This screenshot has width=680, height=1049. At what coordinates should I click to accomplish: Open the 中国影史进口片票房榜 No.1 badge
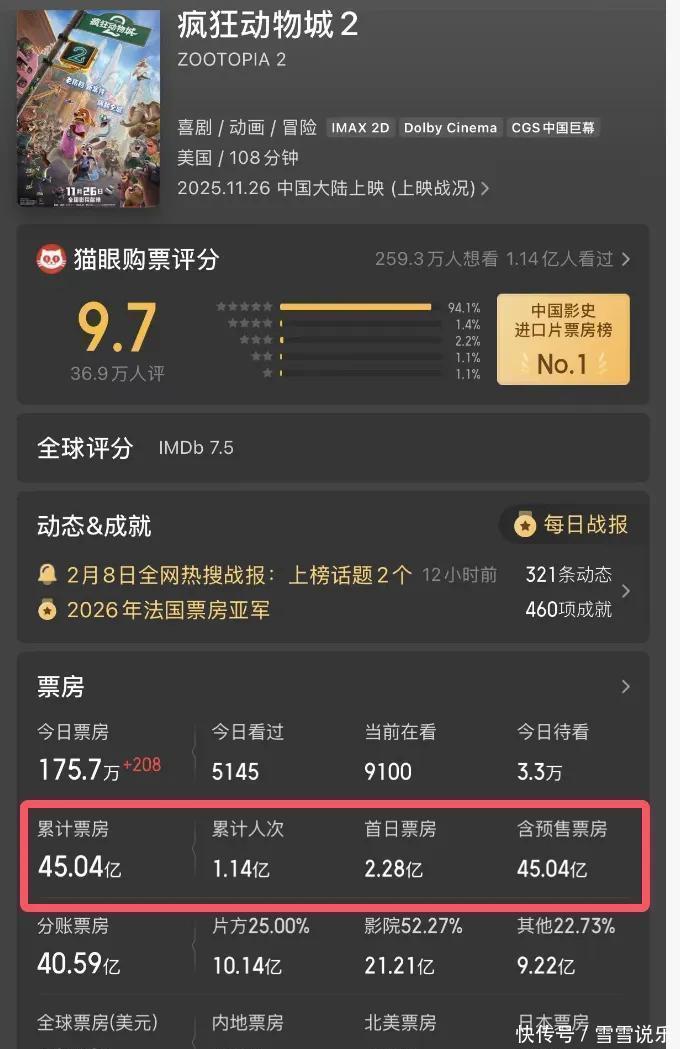coord(563,339)
